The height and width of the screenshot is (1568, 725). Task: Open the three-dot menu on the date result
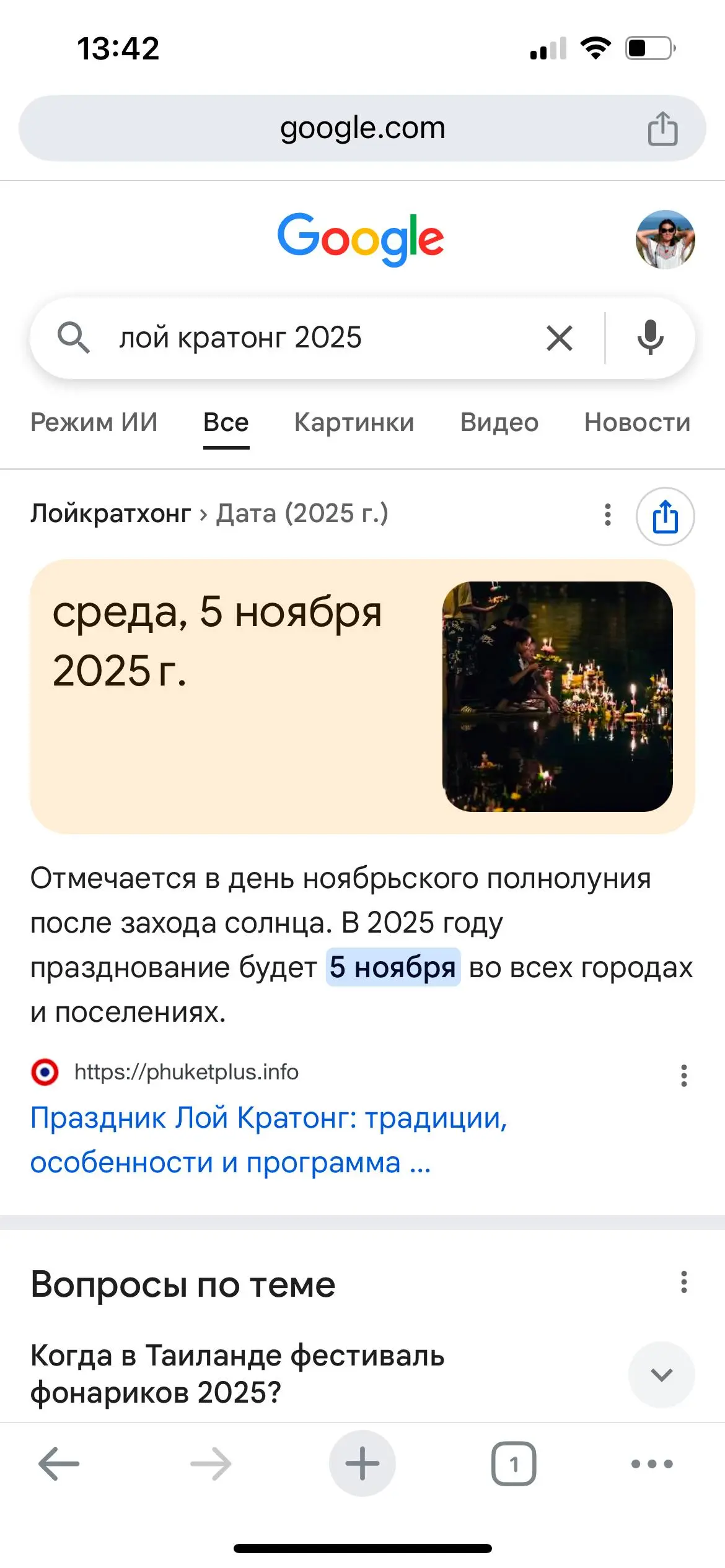coord(606,515)
